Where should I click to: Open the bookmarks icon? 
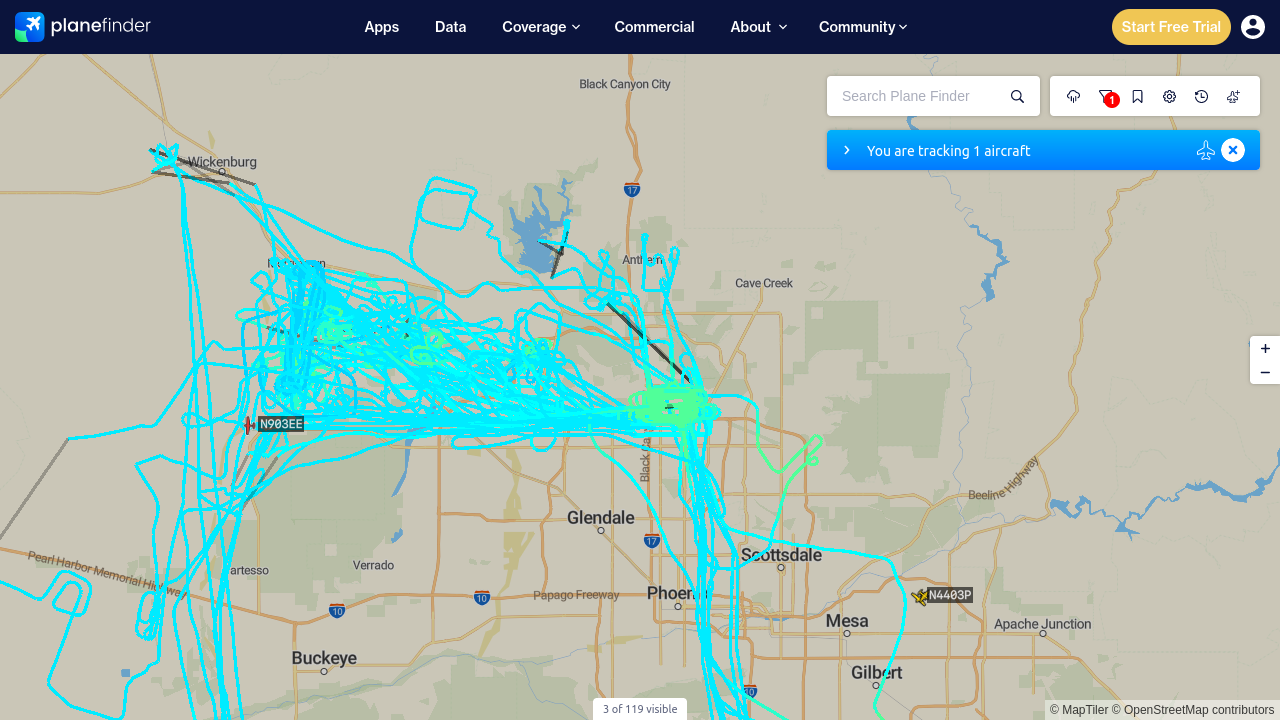[1138, 96]
